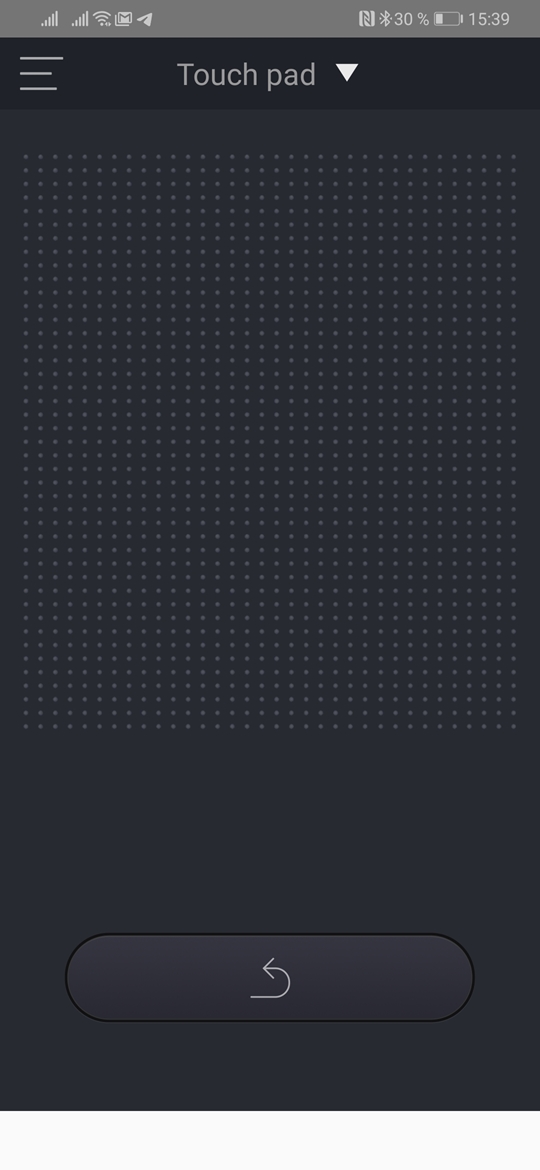Tap once on the dotted touchpad area

[269, 441]
